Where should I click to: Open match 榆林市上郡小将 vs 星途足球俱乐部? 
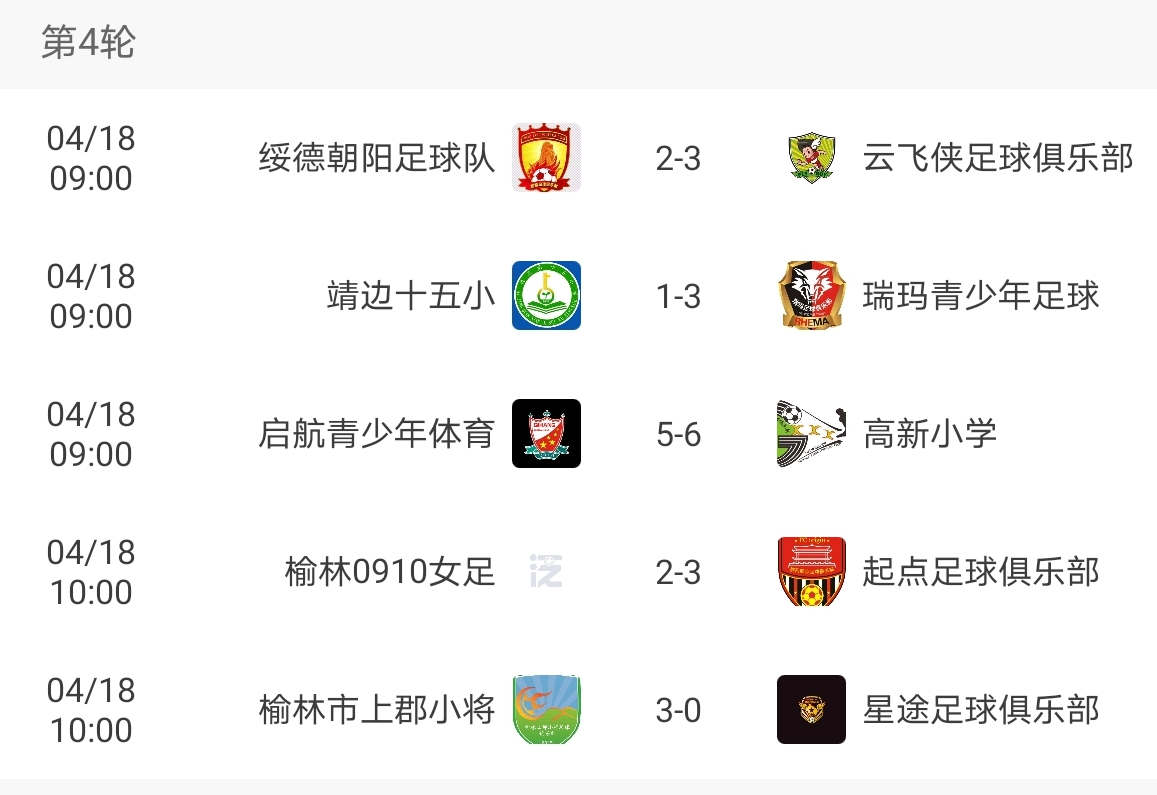coord(678,710)
